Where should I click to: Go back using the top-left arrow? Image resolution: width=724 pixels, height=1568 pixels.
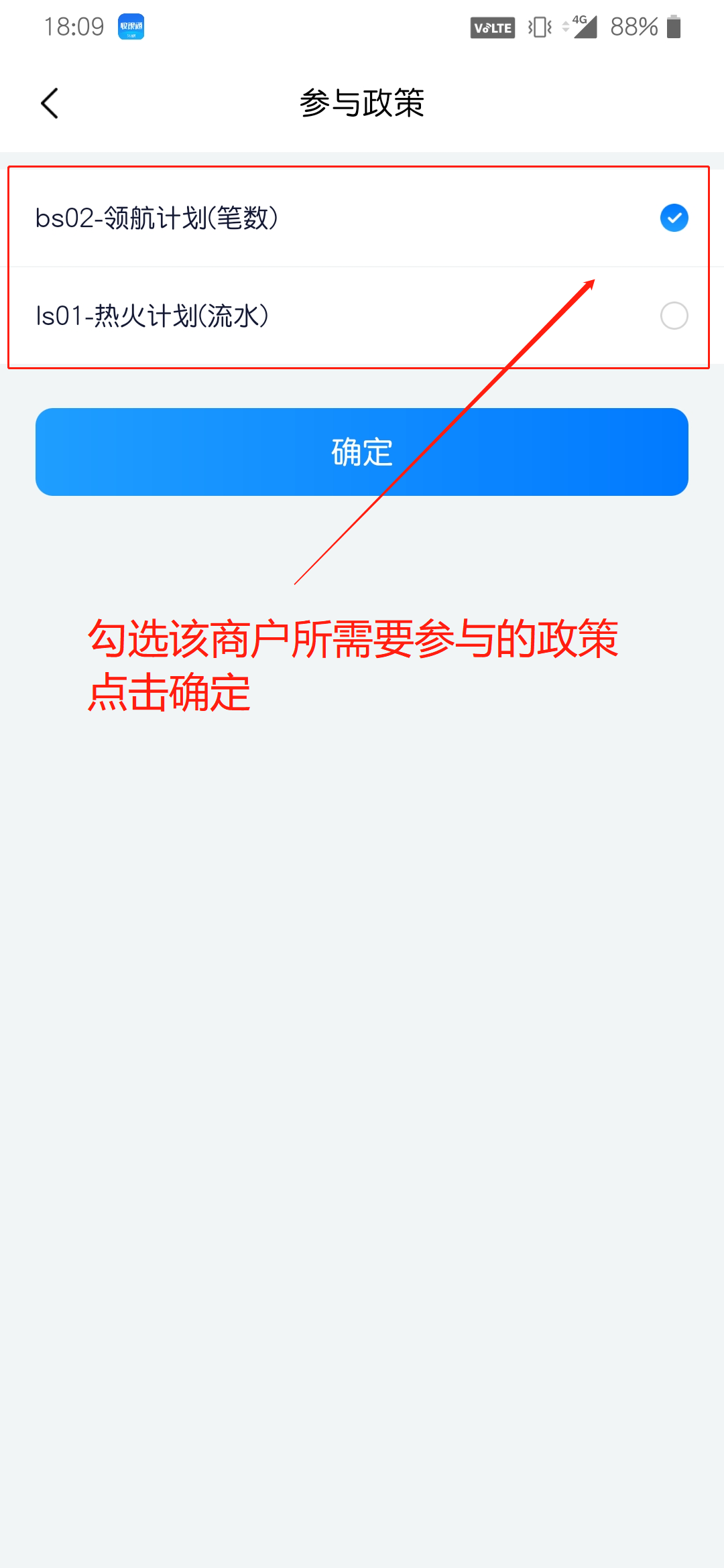[50, 103]
